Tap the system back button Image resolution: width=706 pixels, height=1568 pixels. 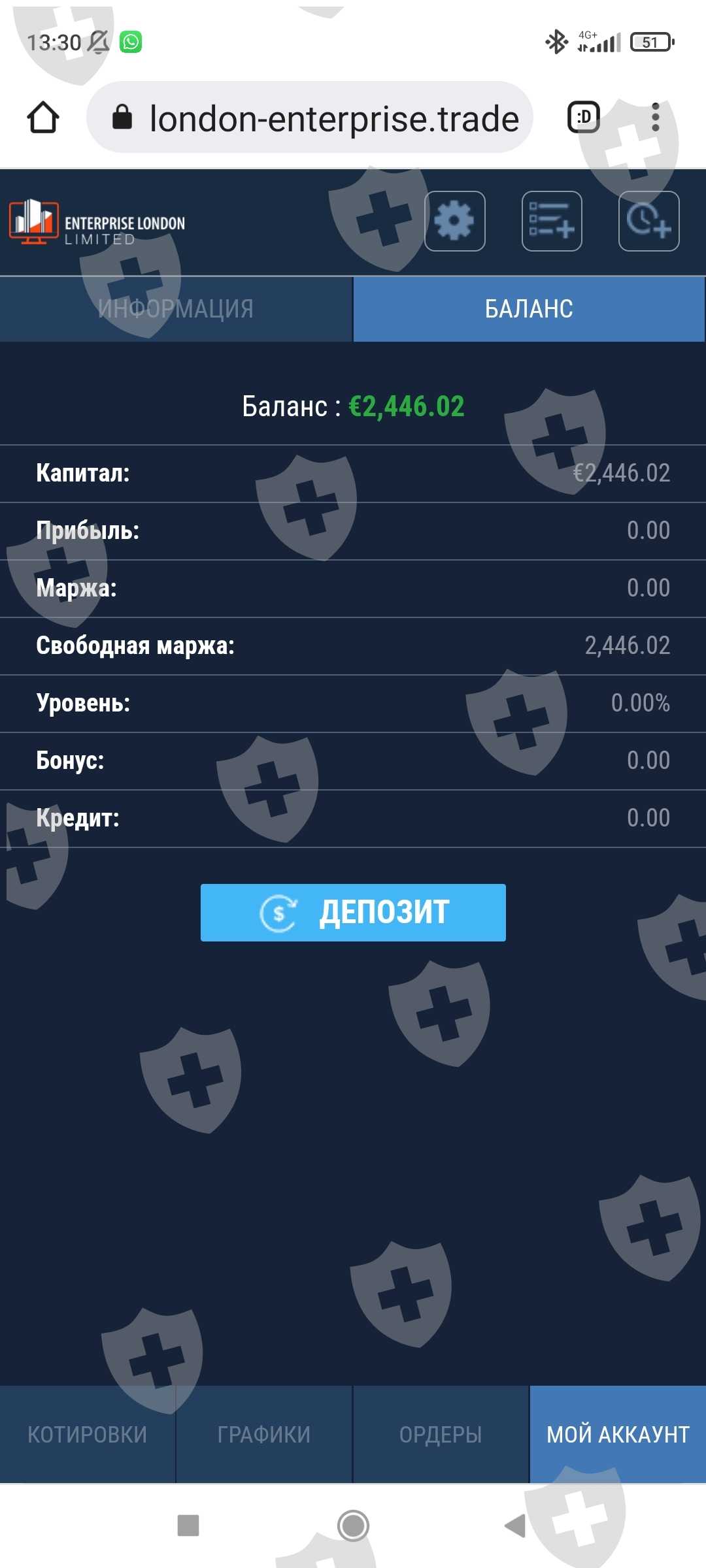coord(516,1526)
